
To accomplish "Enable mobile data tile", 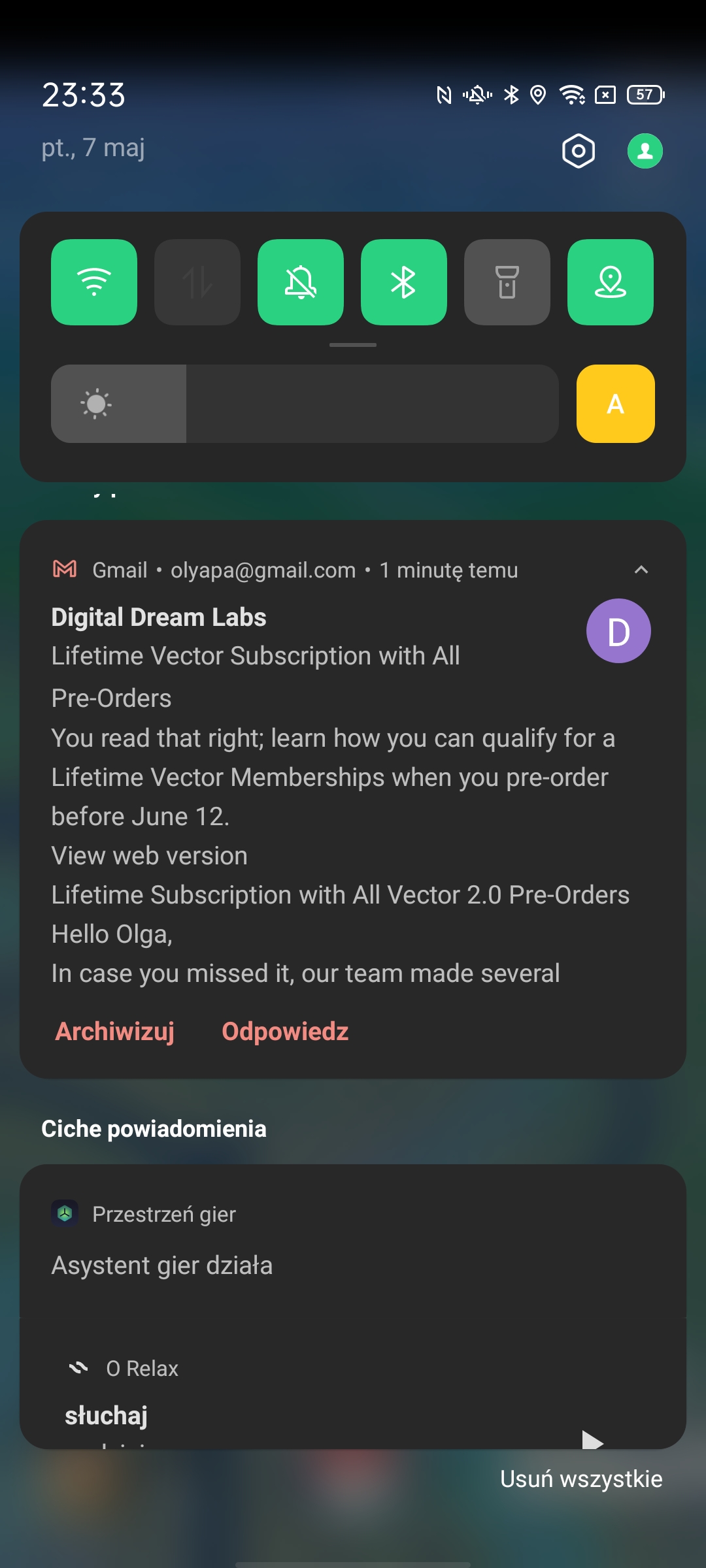I will [x=197, y=282].
